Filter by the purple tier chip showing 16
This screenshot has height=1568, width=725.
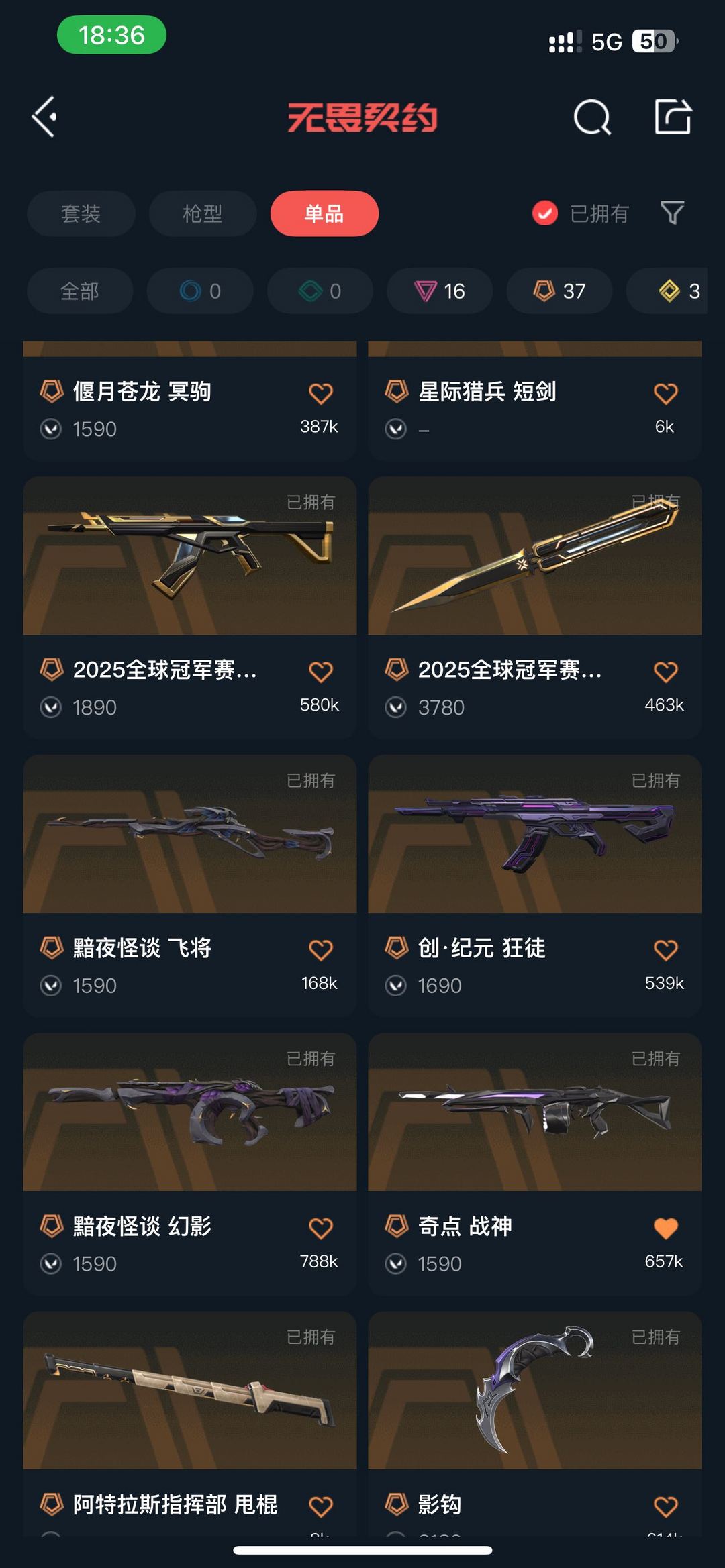point(440,291)
